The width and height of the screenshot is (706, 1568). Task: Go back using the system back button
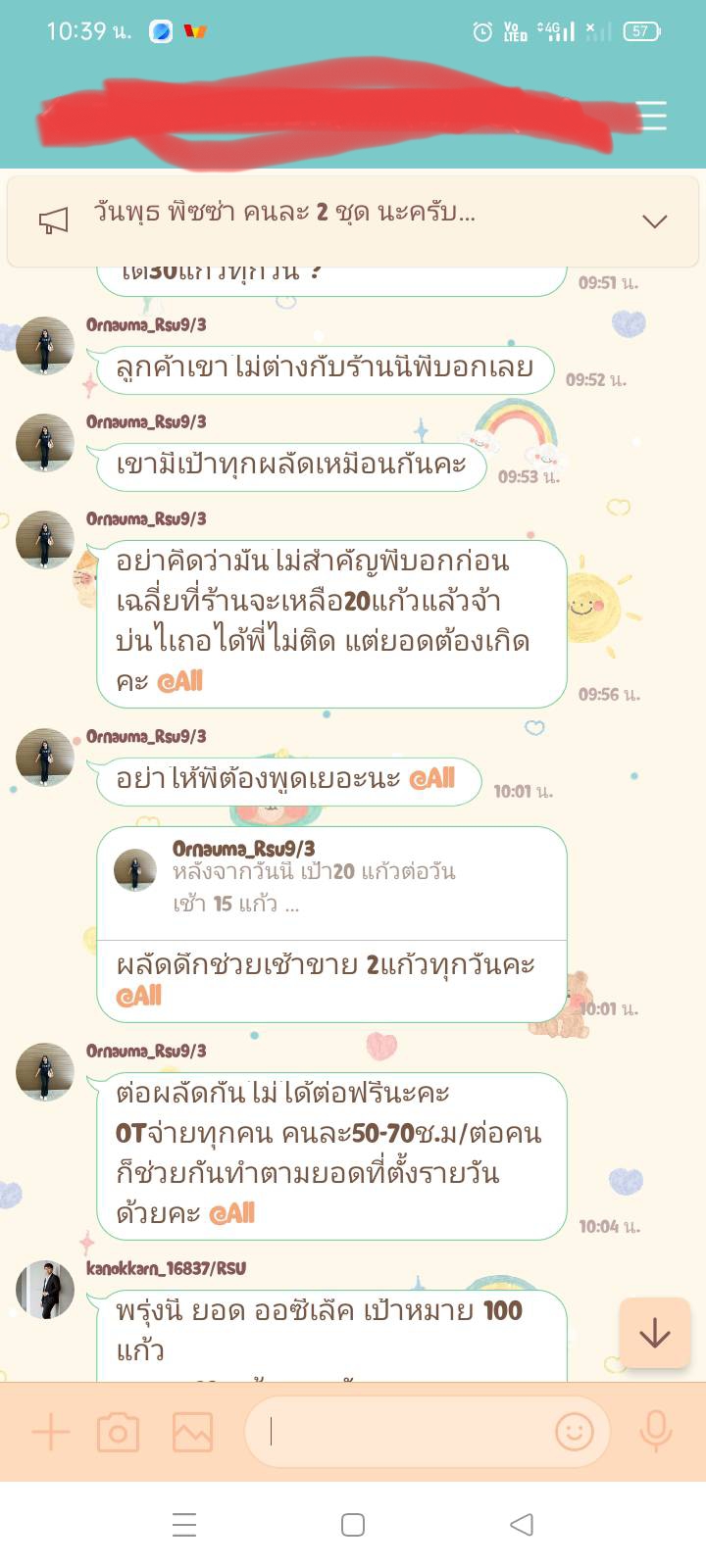(x=522, y=1524)
